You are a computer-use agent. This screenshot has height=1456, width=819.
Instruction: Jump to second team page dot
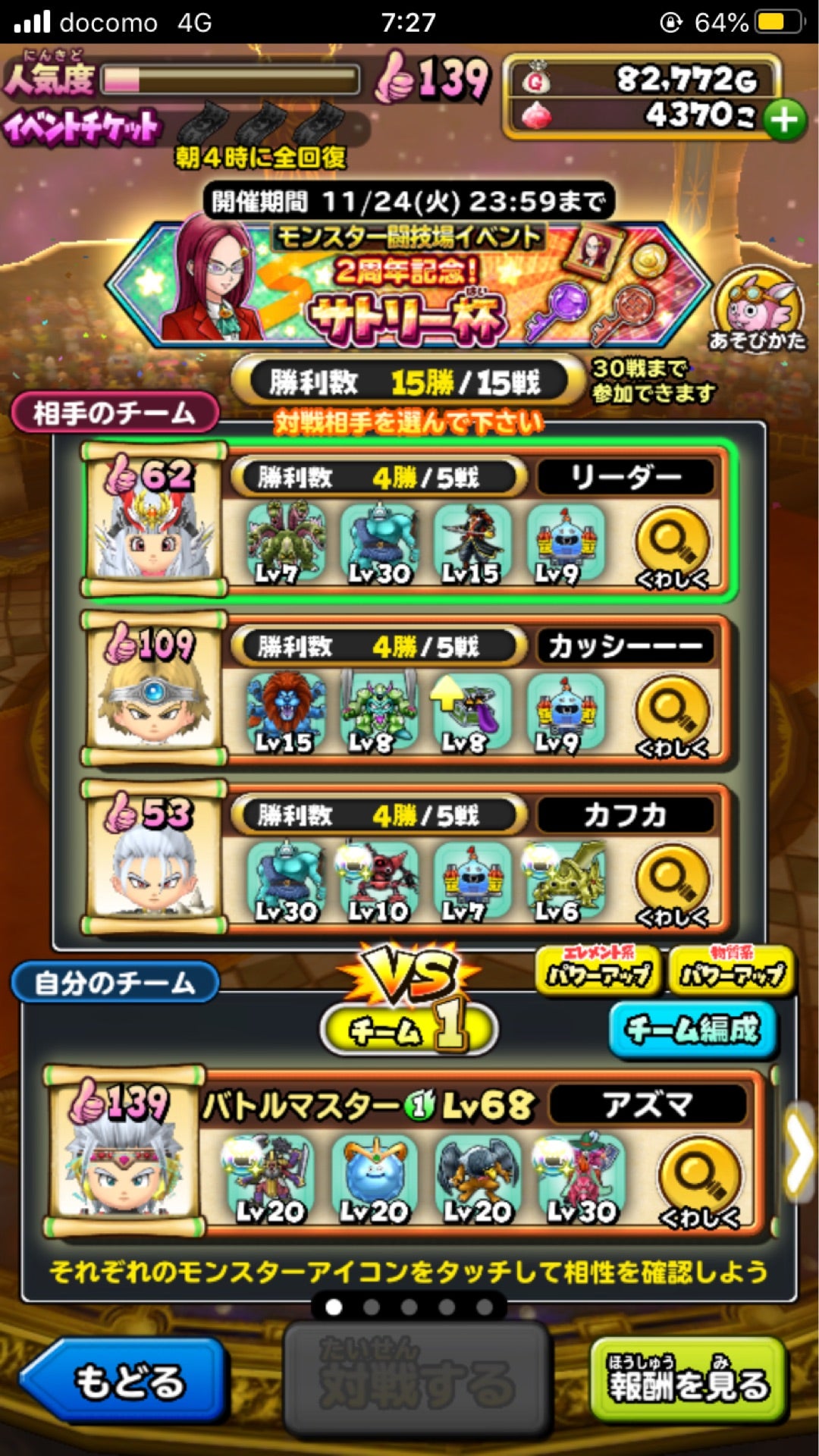(x=371, y=1307)
